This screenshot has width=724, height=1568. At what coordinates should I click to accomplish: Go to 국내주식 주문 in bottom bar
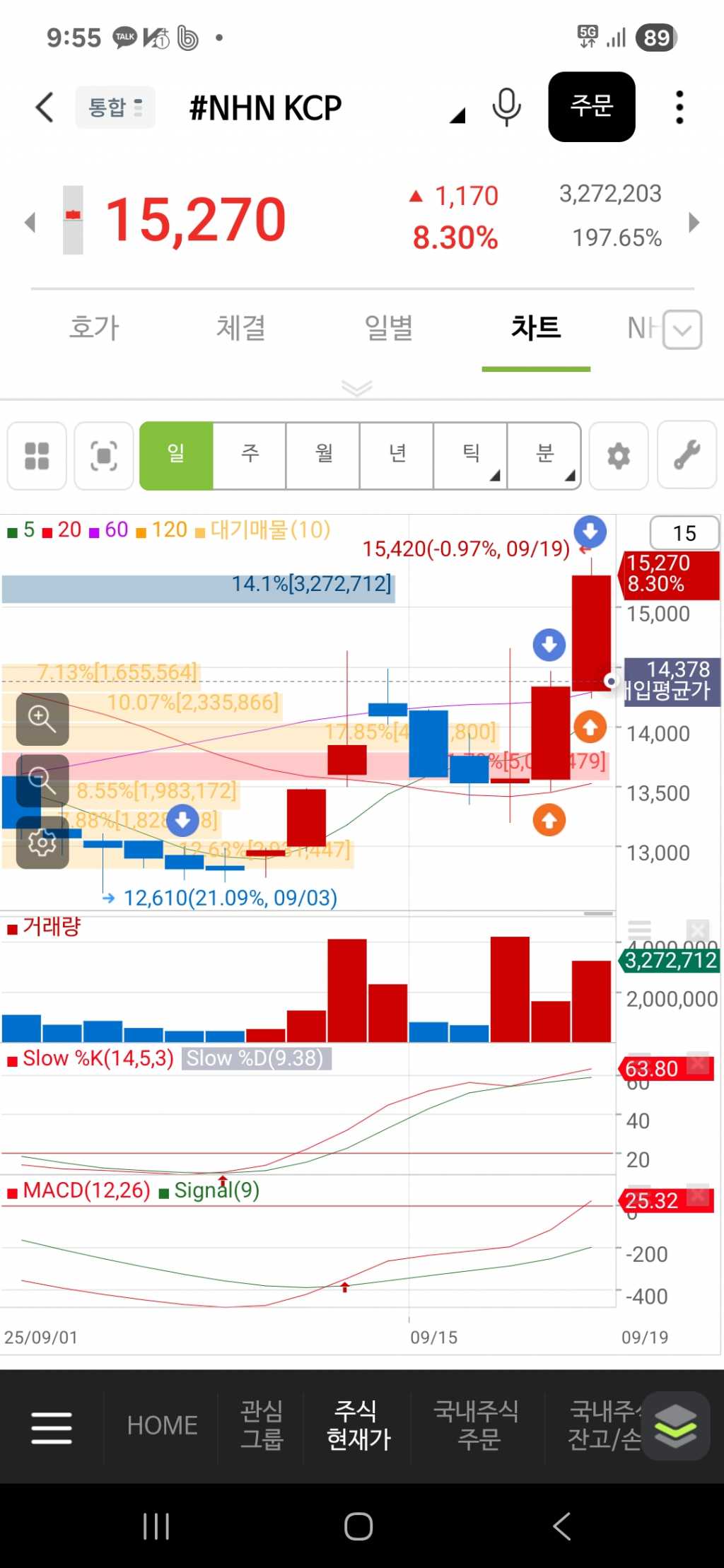pyautogui.click(x=477, y=1425)
